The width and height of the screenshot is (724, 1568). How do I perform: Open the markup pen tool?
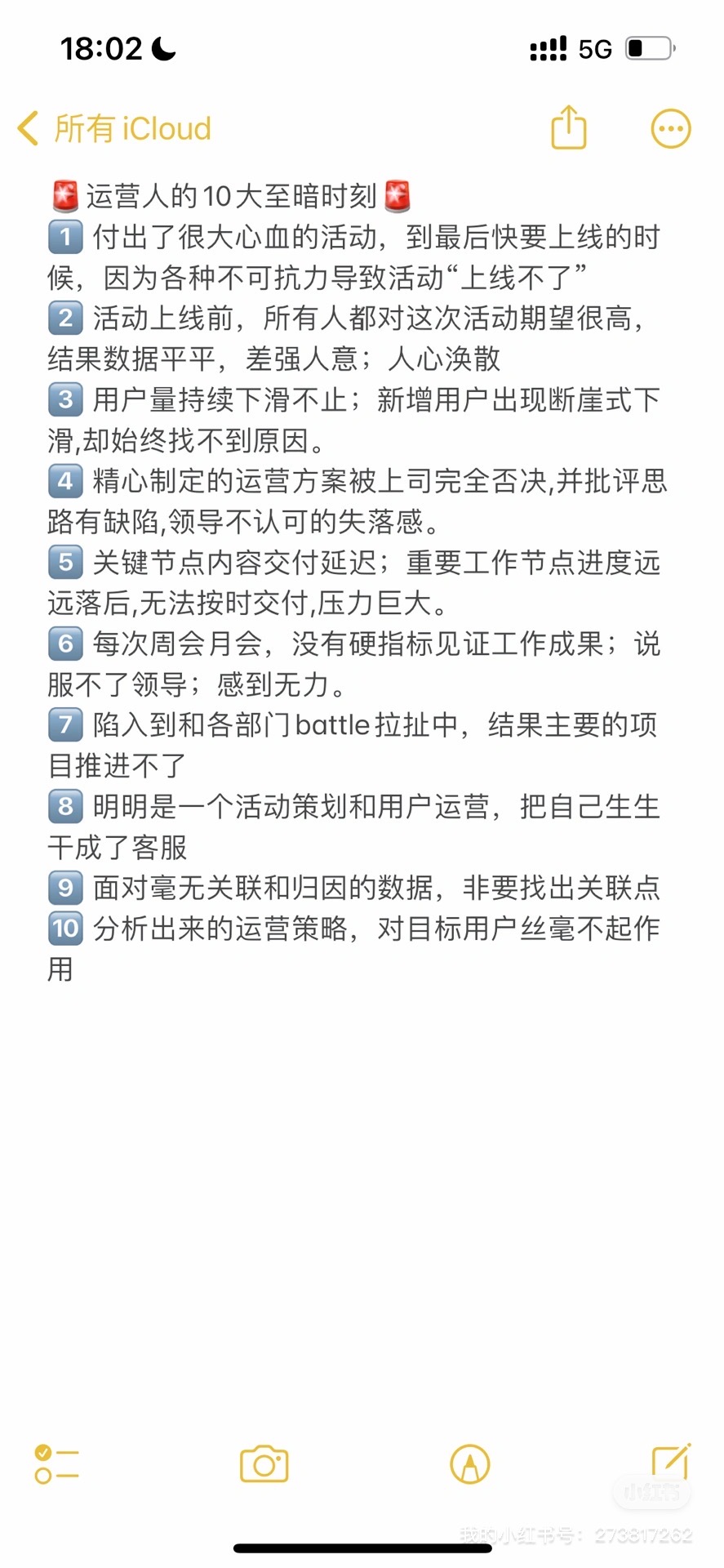point(470,1463)
